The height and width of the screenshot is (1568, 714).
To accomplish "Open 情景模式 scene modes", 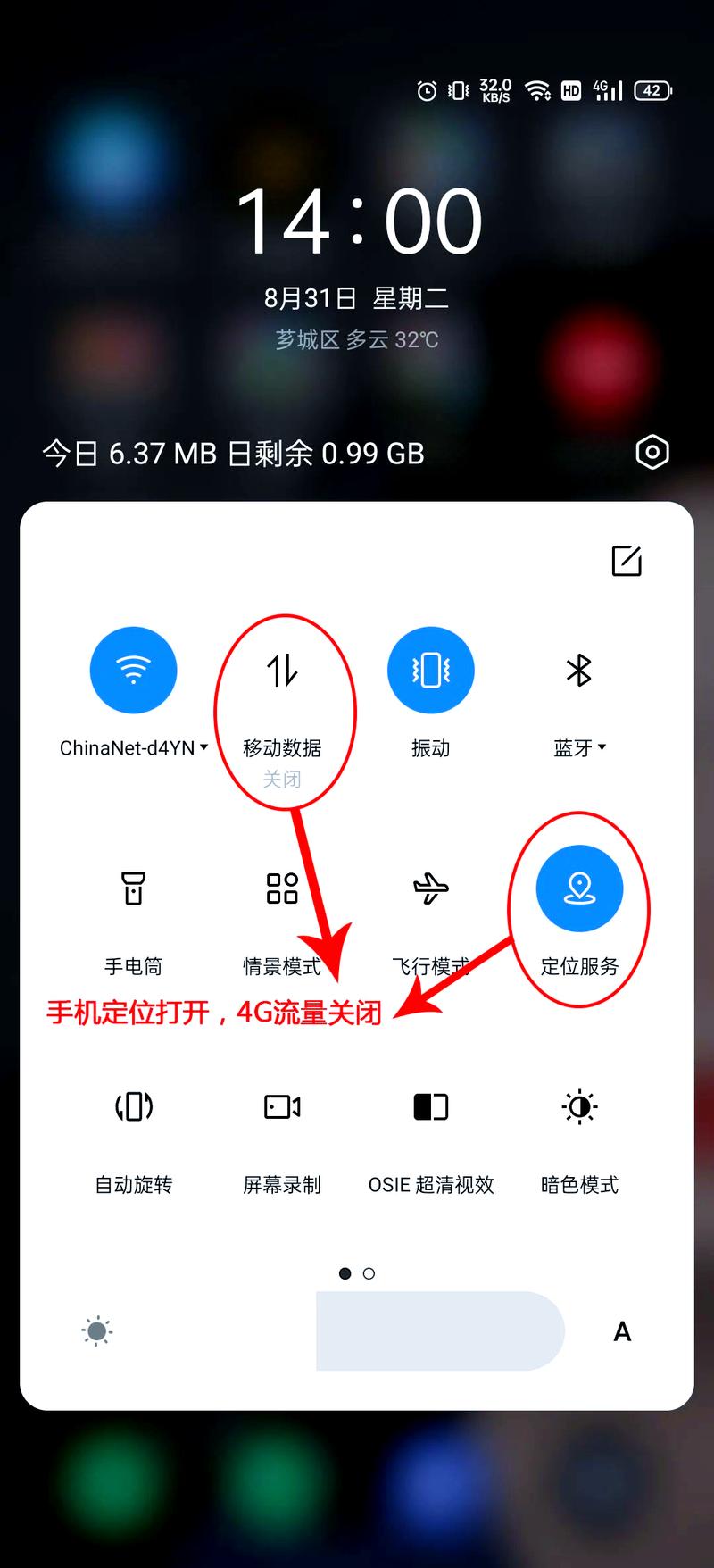I will pos(282,888).
